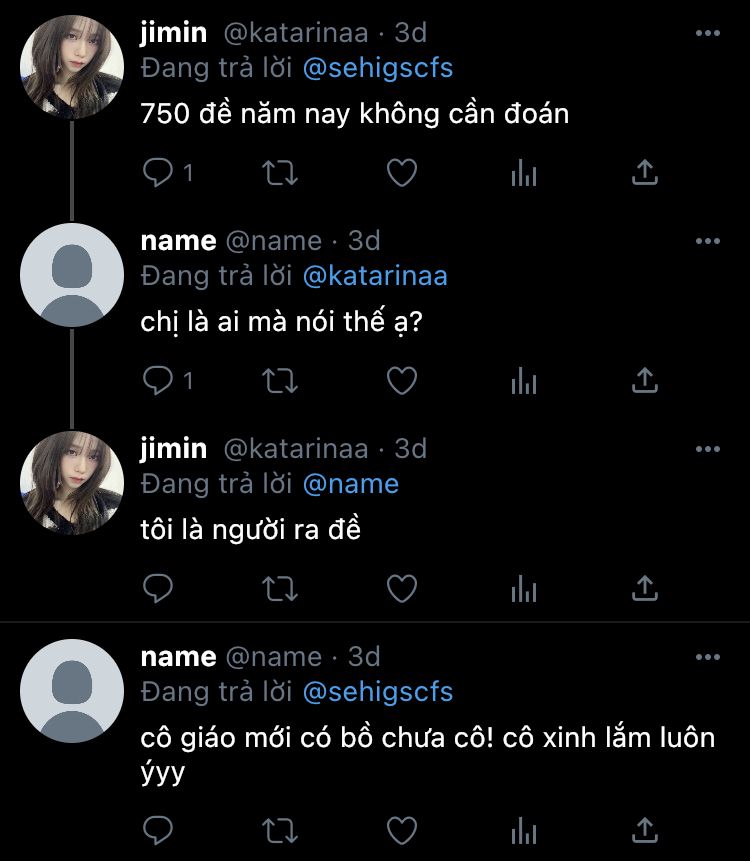Image resolution: width=750 pixels, height=861 pixels.
Task: Retweet the 'tôi là người ra đề' tweet
Action: coord(279,589)
